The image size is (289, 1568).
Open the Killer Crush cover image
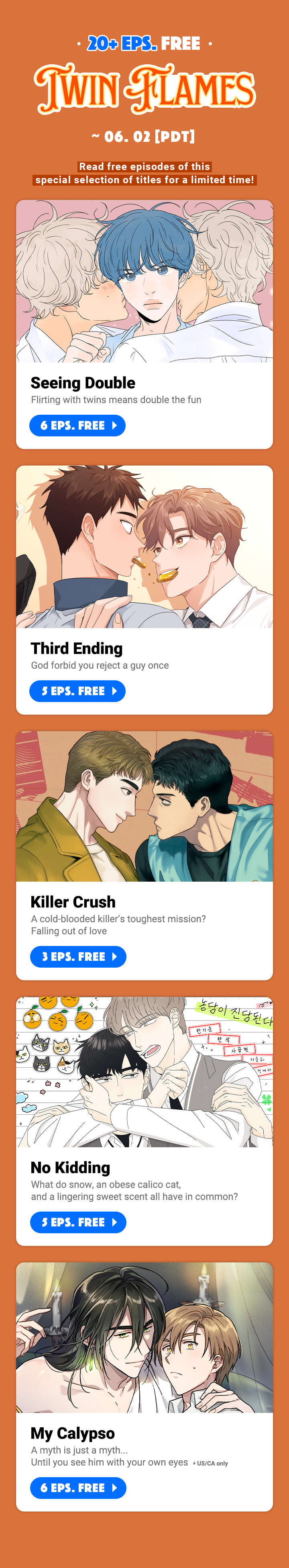tap(144, 807)
